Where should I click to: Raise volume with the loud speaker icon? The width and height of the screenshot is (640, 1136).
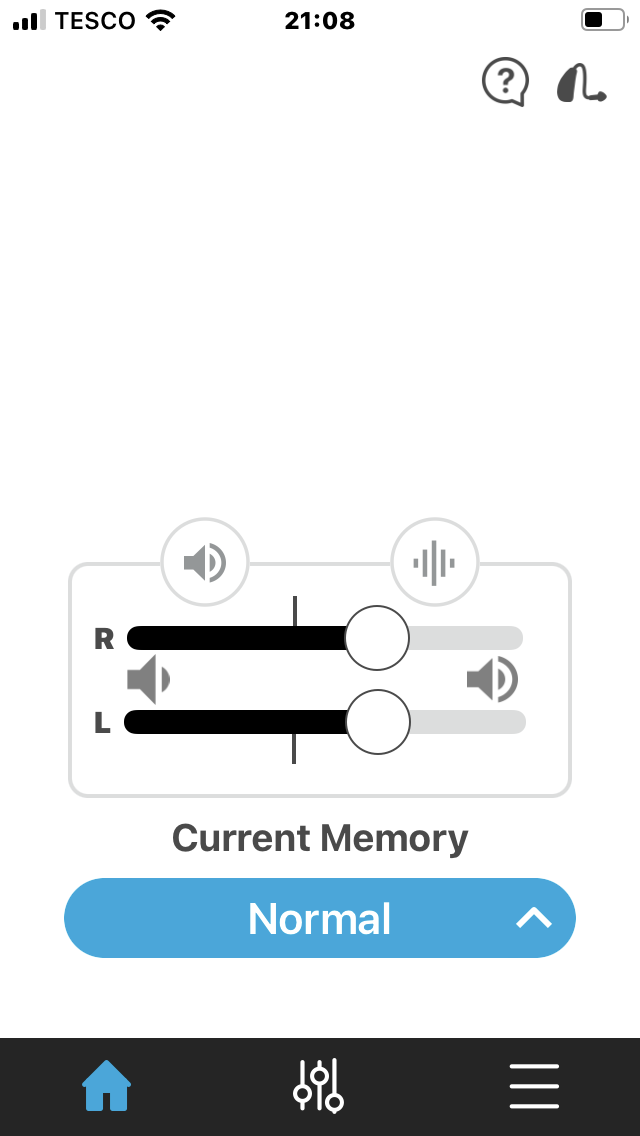492,680
